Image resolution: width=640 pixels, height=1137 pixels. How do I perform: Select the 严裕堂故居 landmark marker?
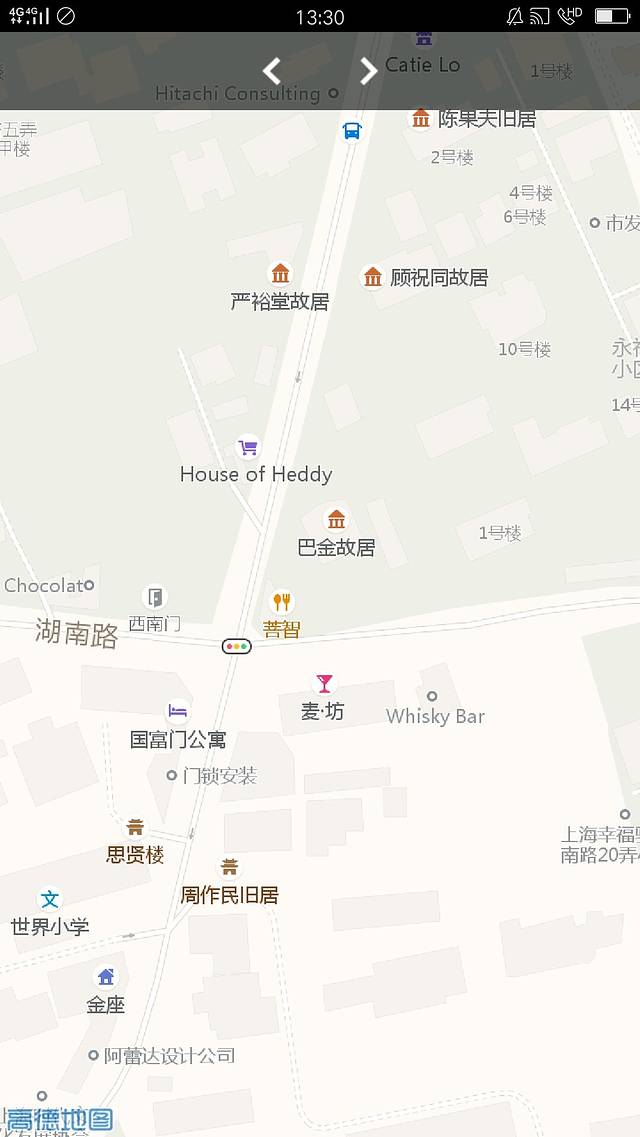tap(281, 274)
